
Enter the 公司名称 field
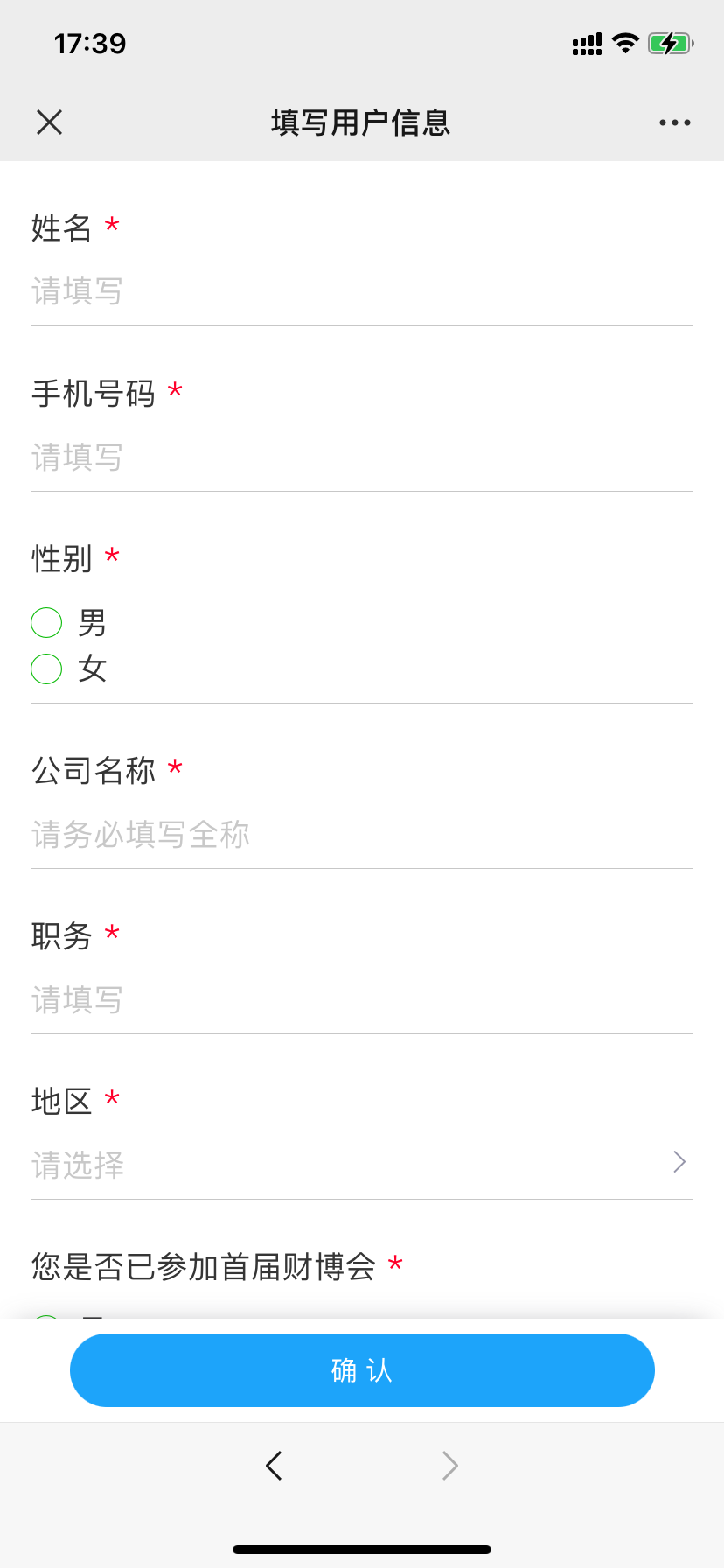362,835
